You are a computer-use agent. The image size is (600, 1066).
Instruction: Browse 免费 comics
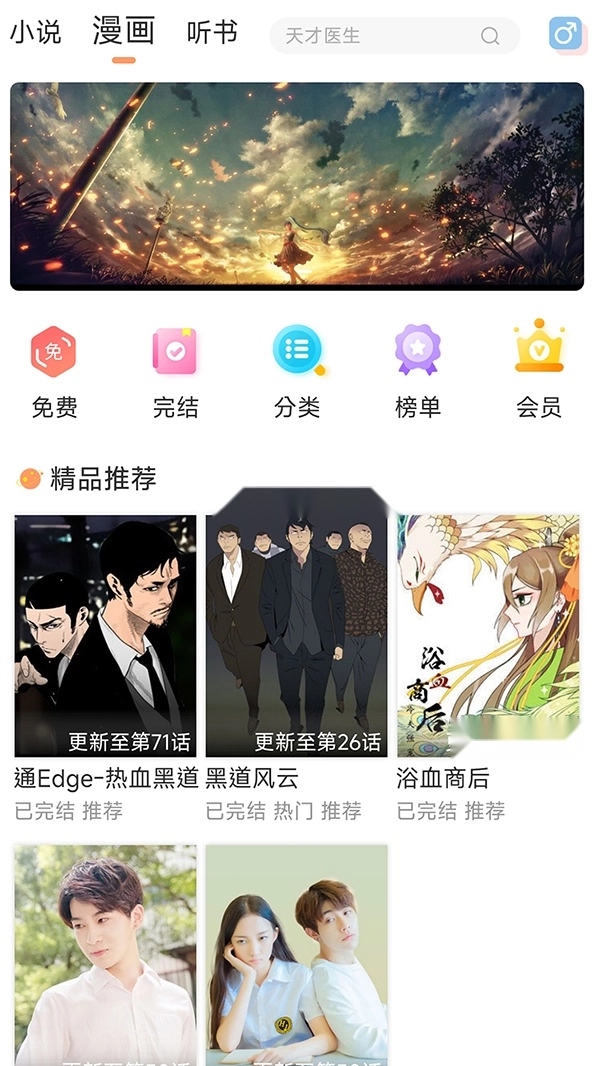tap(54, 371)
